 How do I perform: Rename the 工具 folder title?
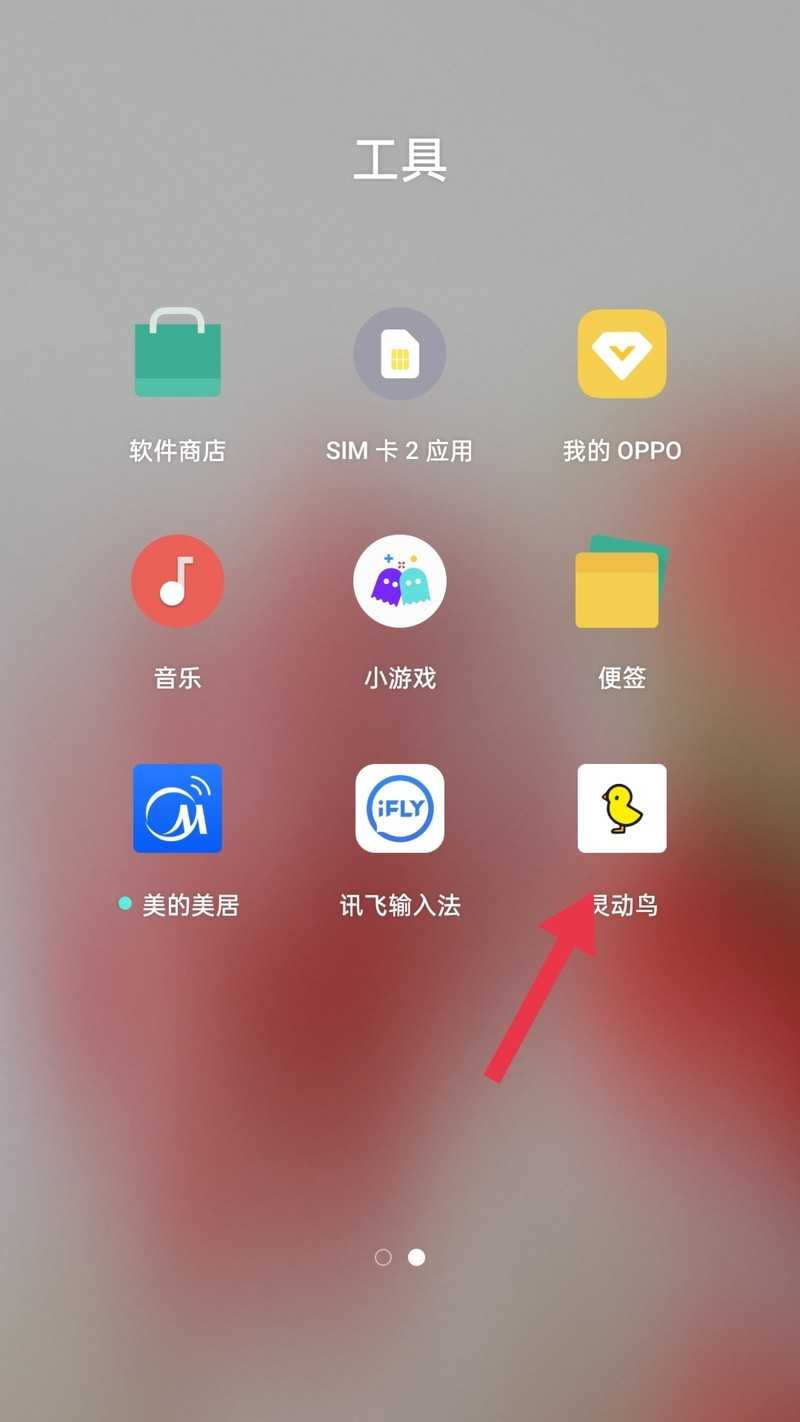tap(400, 160)
